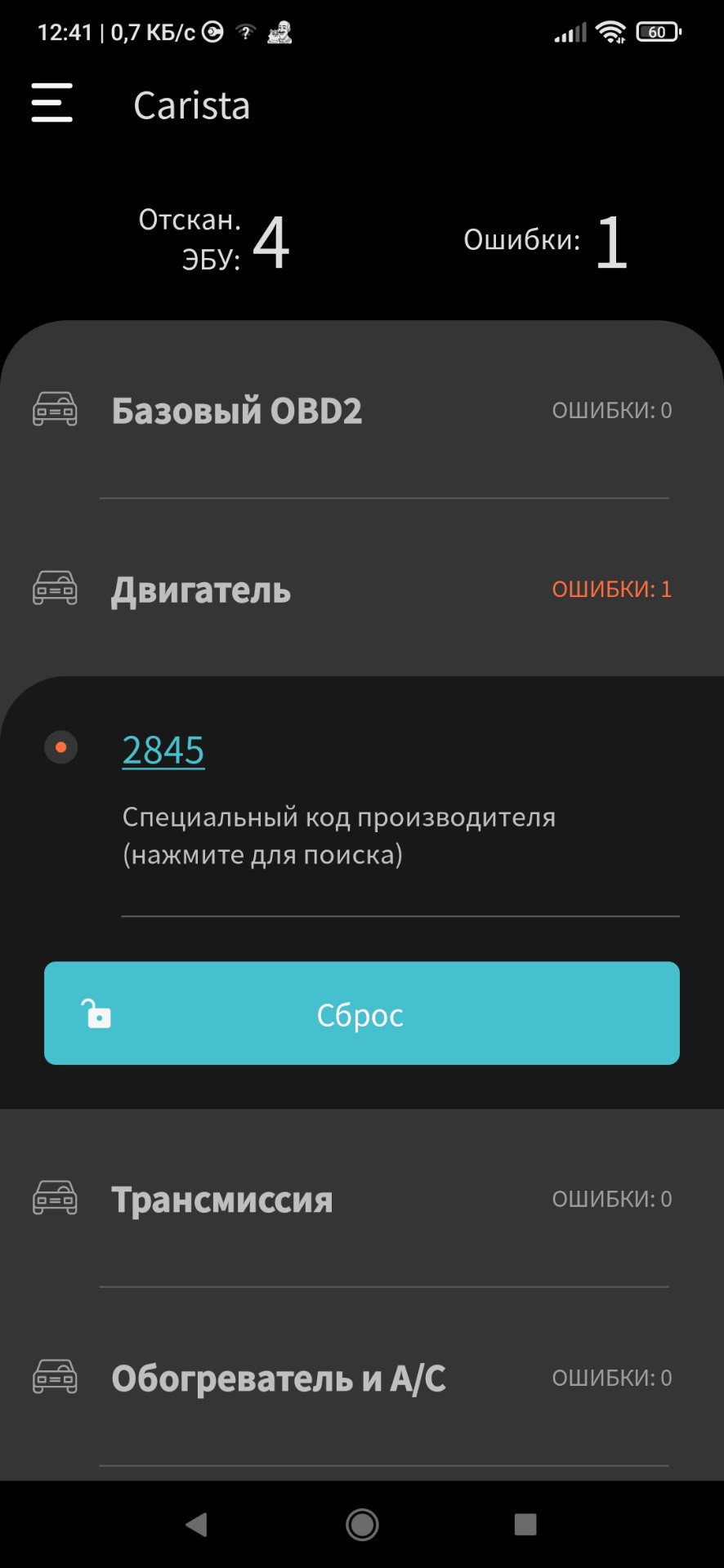Go back with system back button
This screenshot has width=724, height=1568.
point(196,1525)
